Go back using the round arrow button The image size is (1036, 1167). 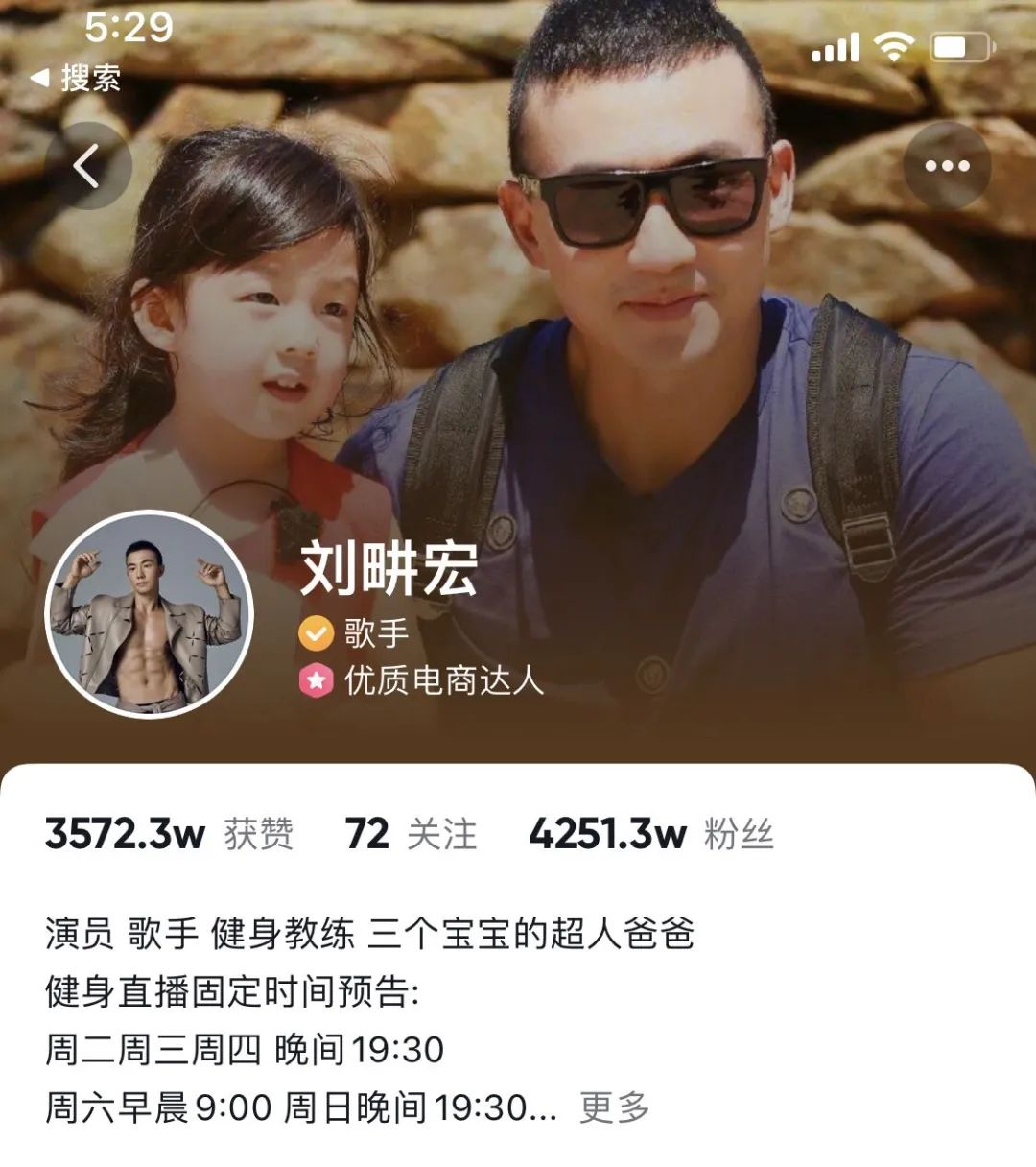pos(87,166)
